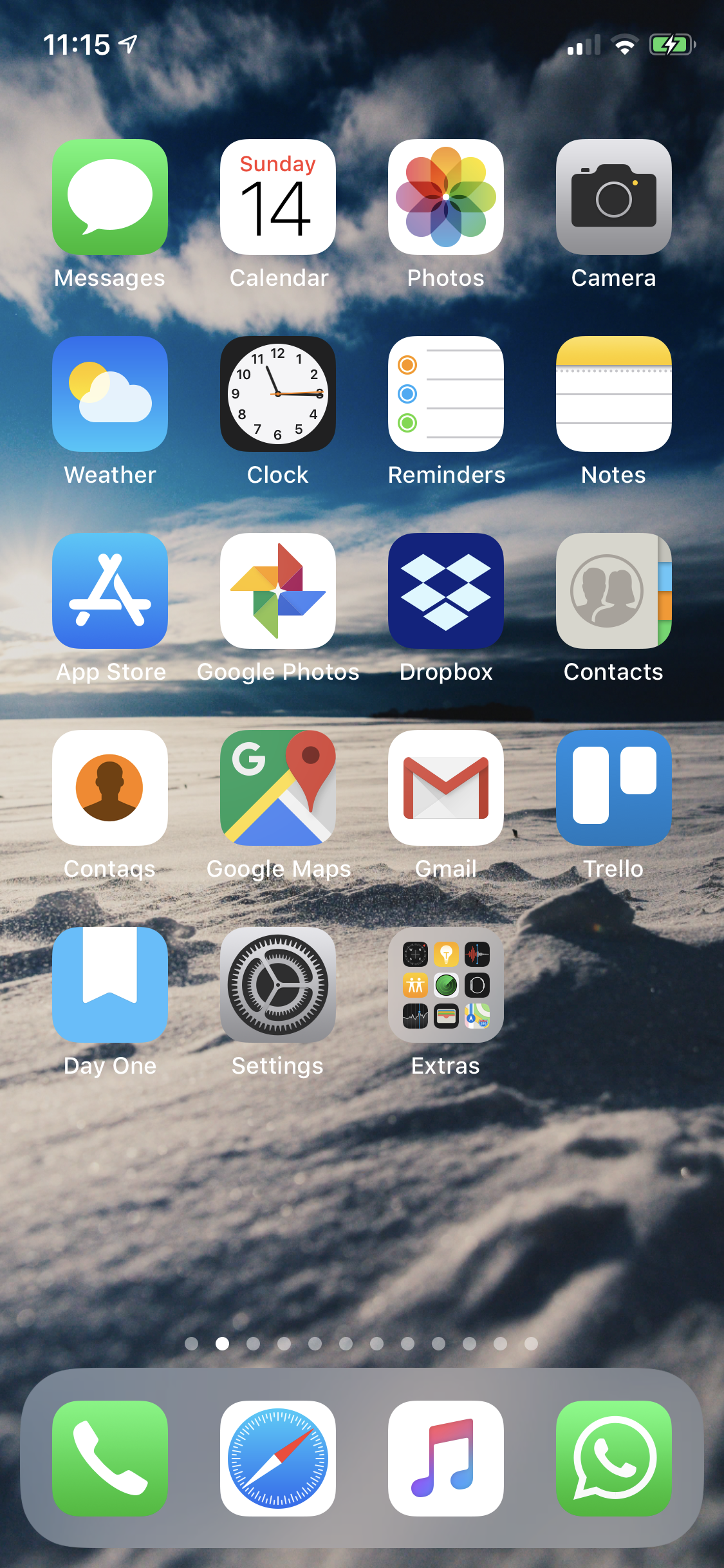Open the Messages app
724x1568 pixels.
click(x=110, y=197)
